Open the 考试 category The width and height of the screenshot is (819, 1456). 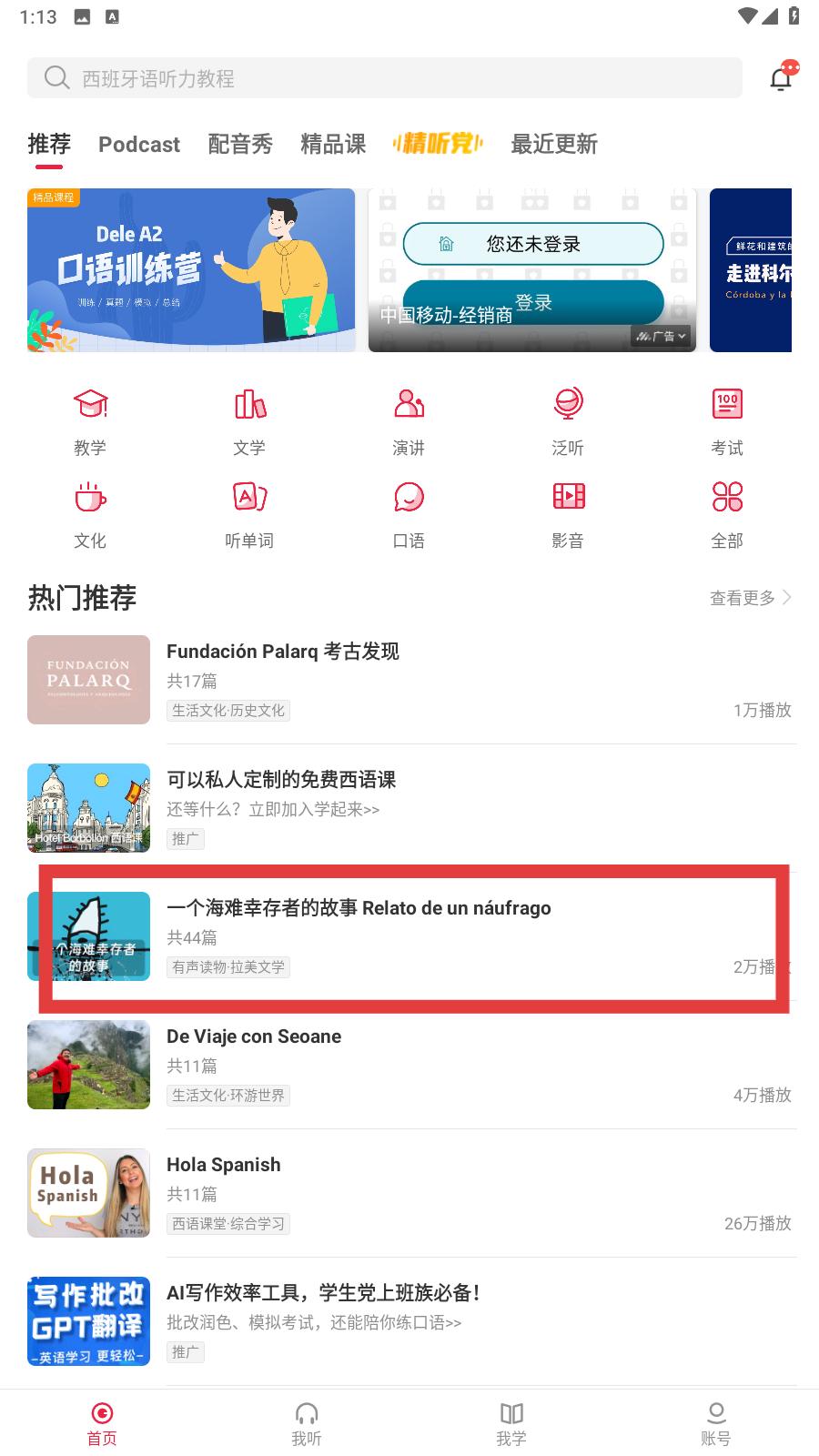[727, 420]
